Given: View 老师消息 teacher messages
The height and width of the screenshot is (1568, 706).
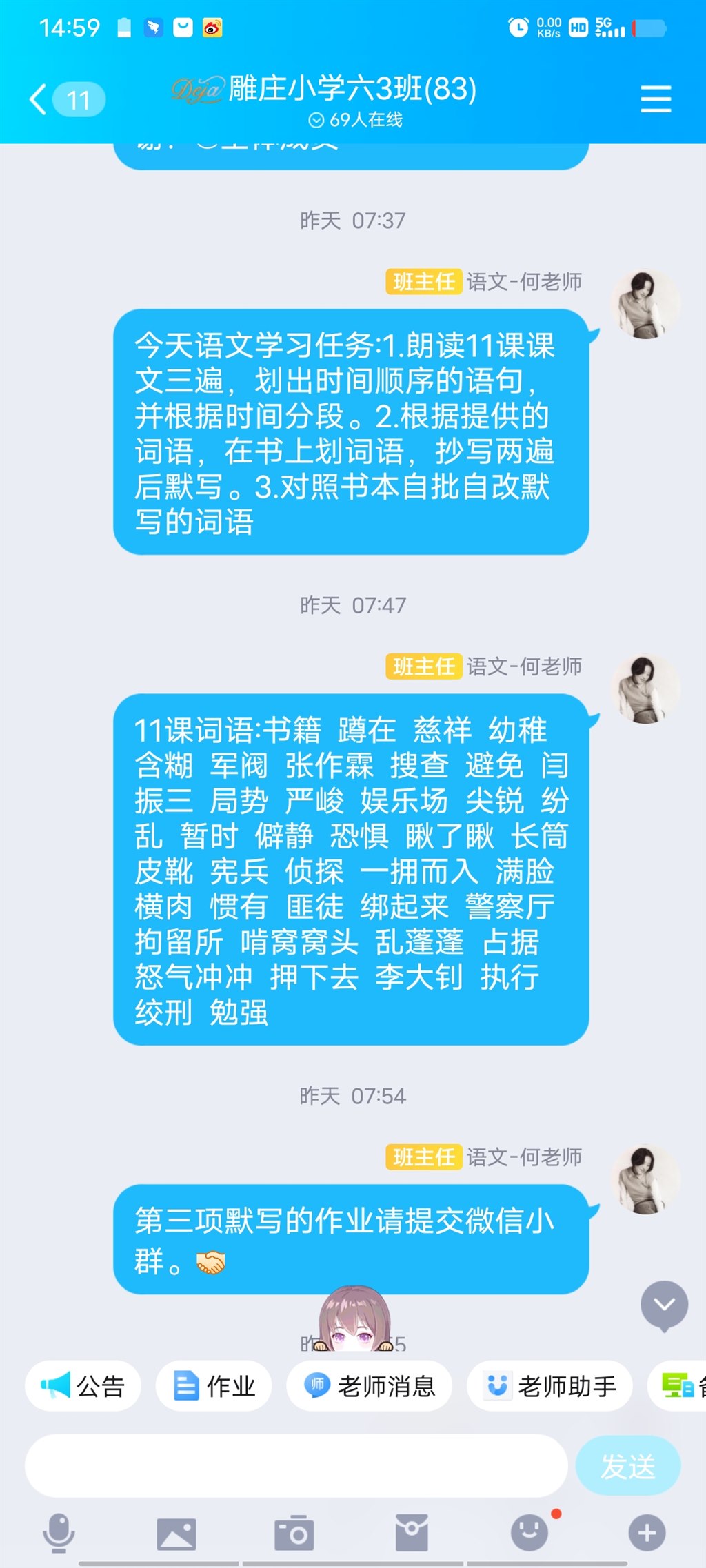Looking at the screenshot, I should pyautogui.click(x=370, y=1386).
